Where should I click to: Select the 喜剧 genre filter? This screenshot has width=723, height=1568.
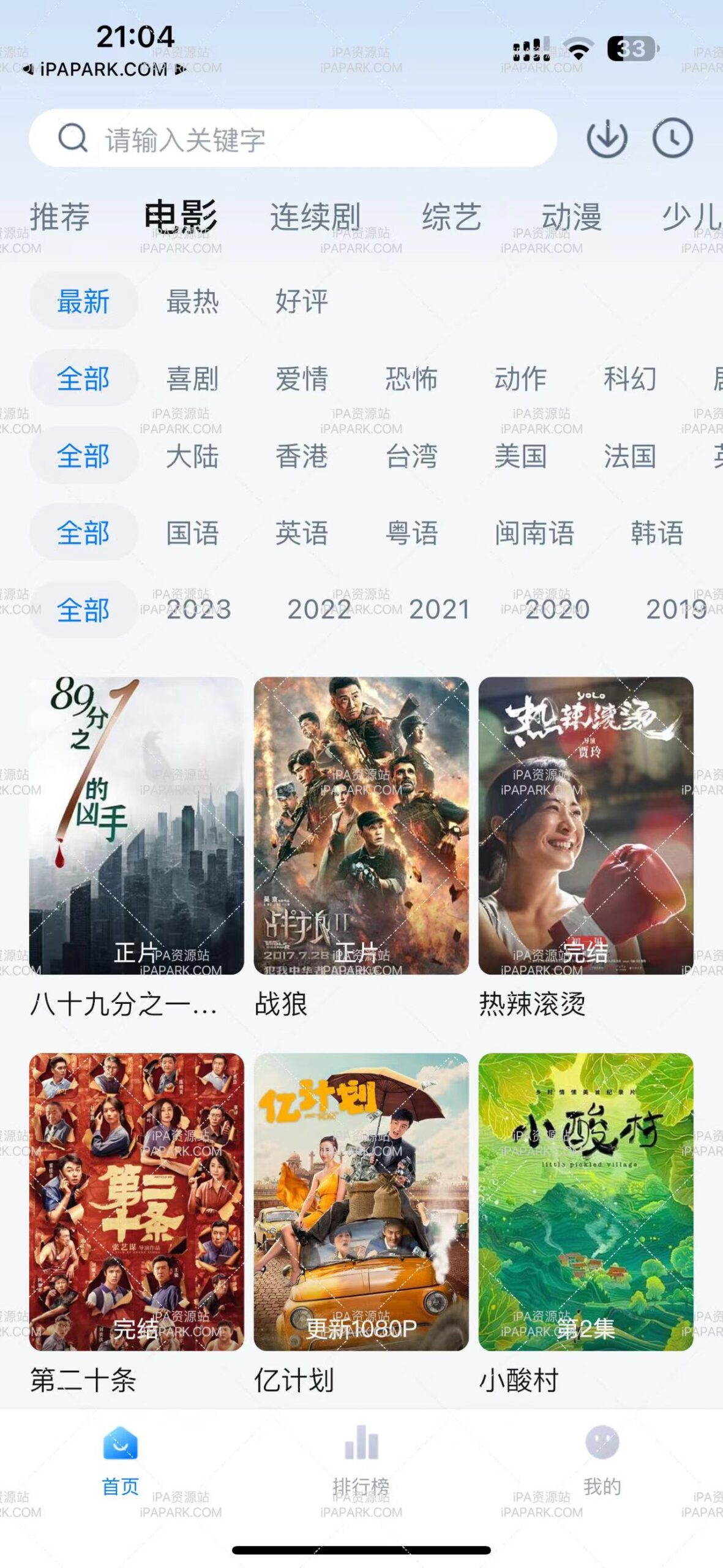pyautogui.click(x=192, y=379)
